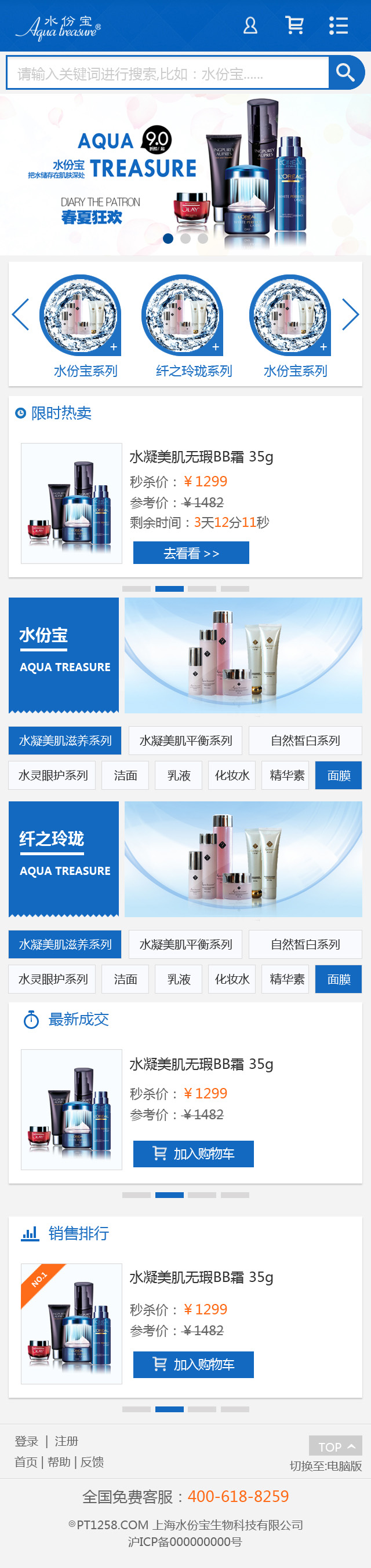Add the NO.1 销售排行 product to cart
The height and width of the screenshot is (1568, 371).
[193, 1364]
